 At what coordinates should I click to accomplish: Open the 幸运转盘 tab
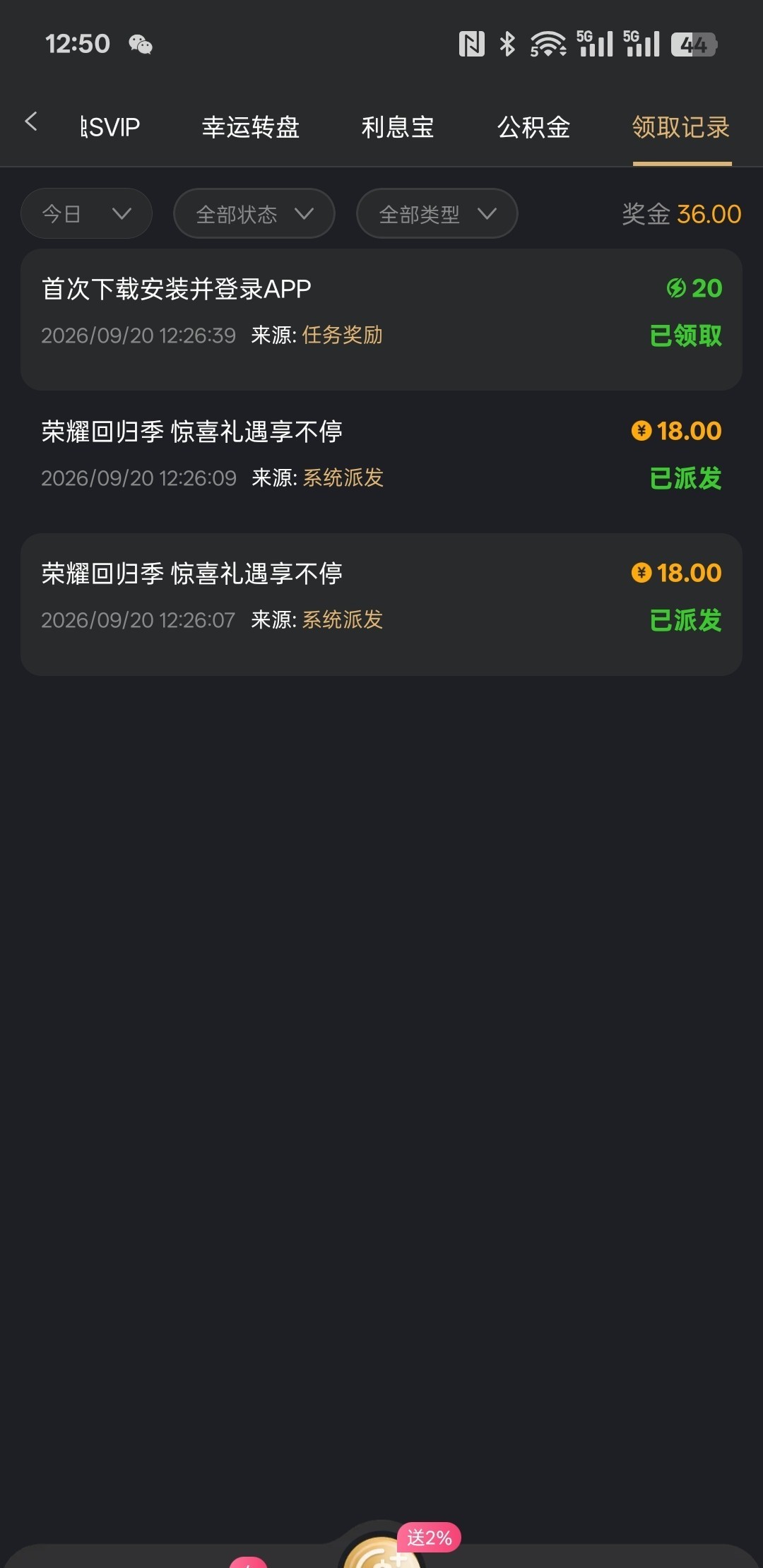click(251, 127)
